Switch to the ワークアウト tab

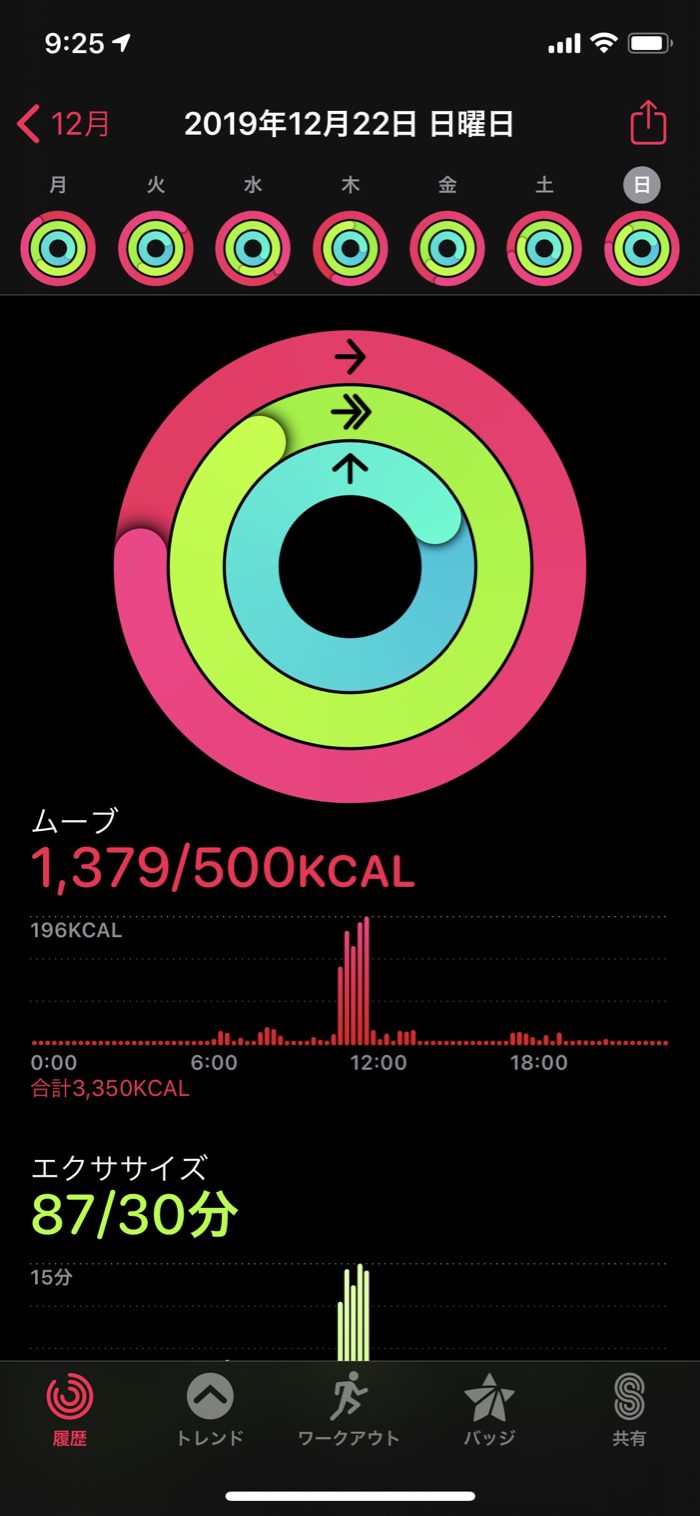[x=349, y=1410]
